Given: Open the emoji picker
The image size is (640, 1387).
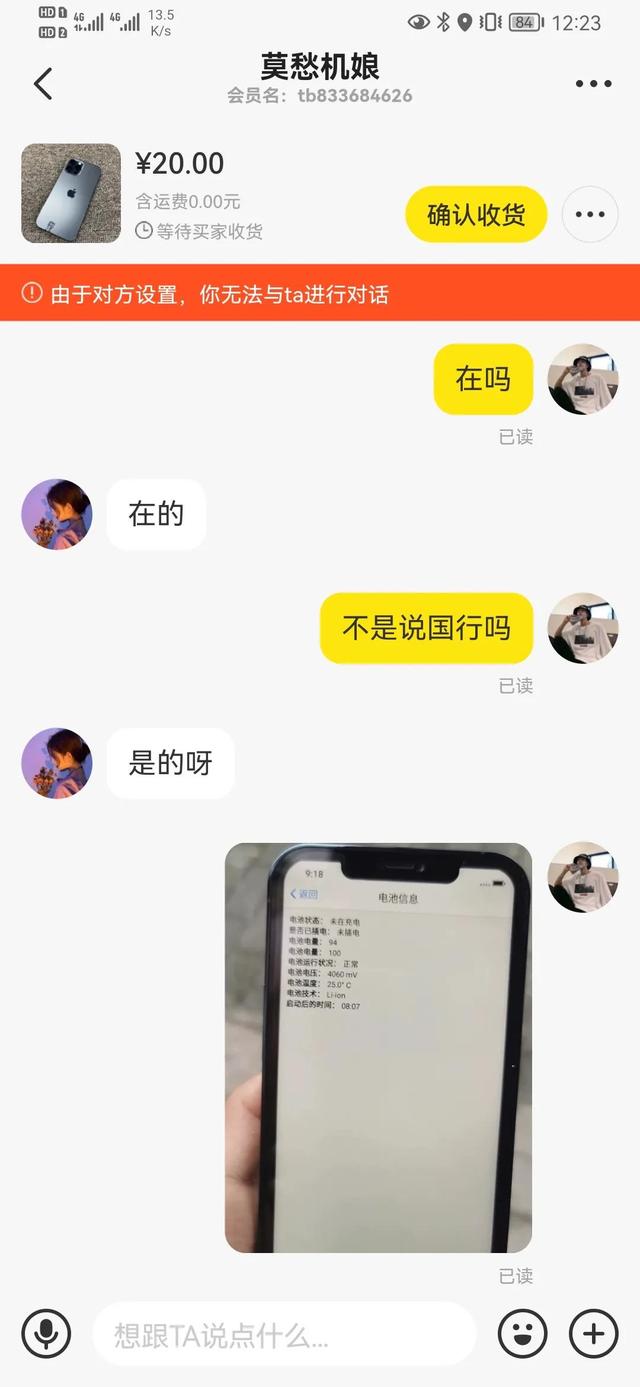Looking at the screenshot, I should tap(523, 1333).
